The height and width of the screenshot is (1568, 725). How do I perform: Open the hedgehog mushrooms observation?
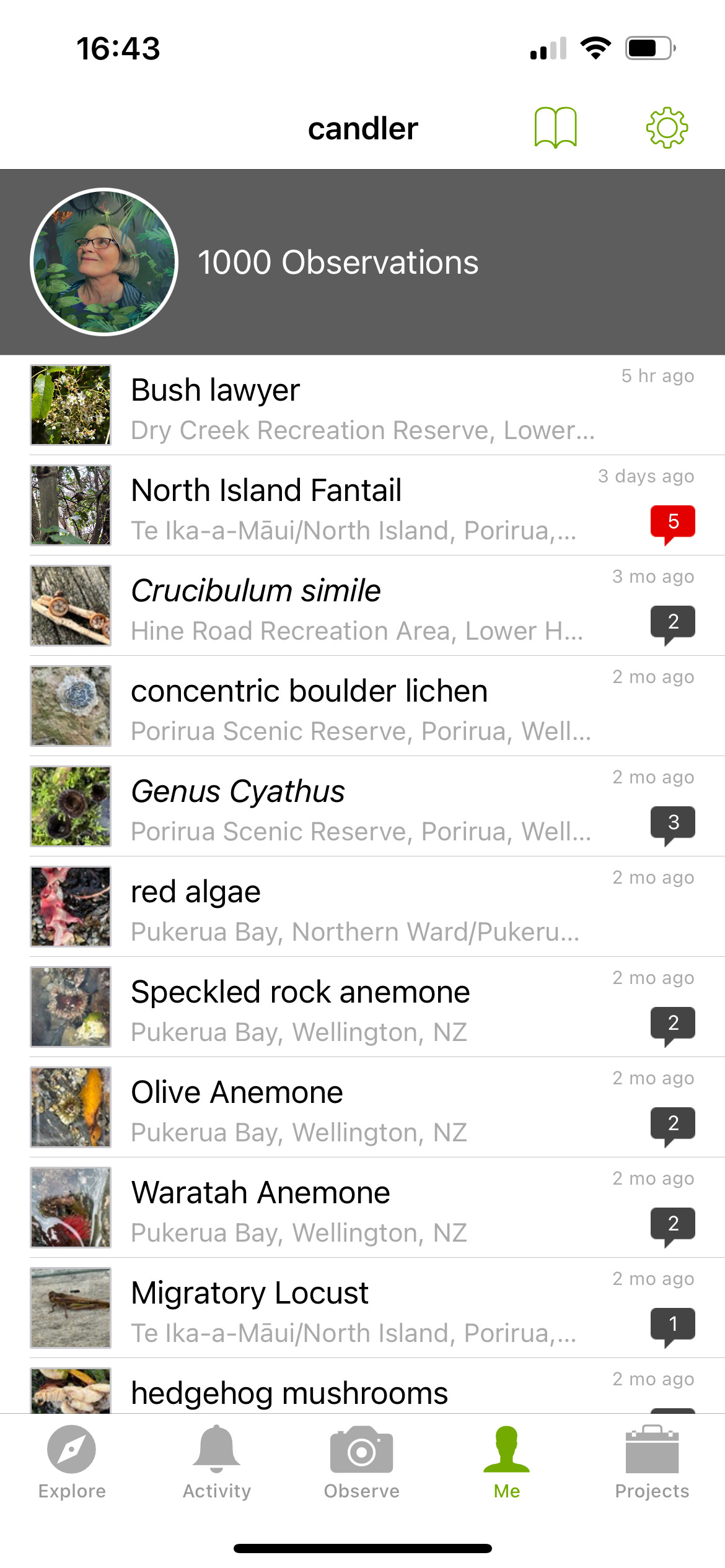[362, 1393]
